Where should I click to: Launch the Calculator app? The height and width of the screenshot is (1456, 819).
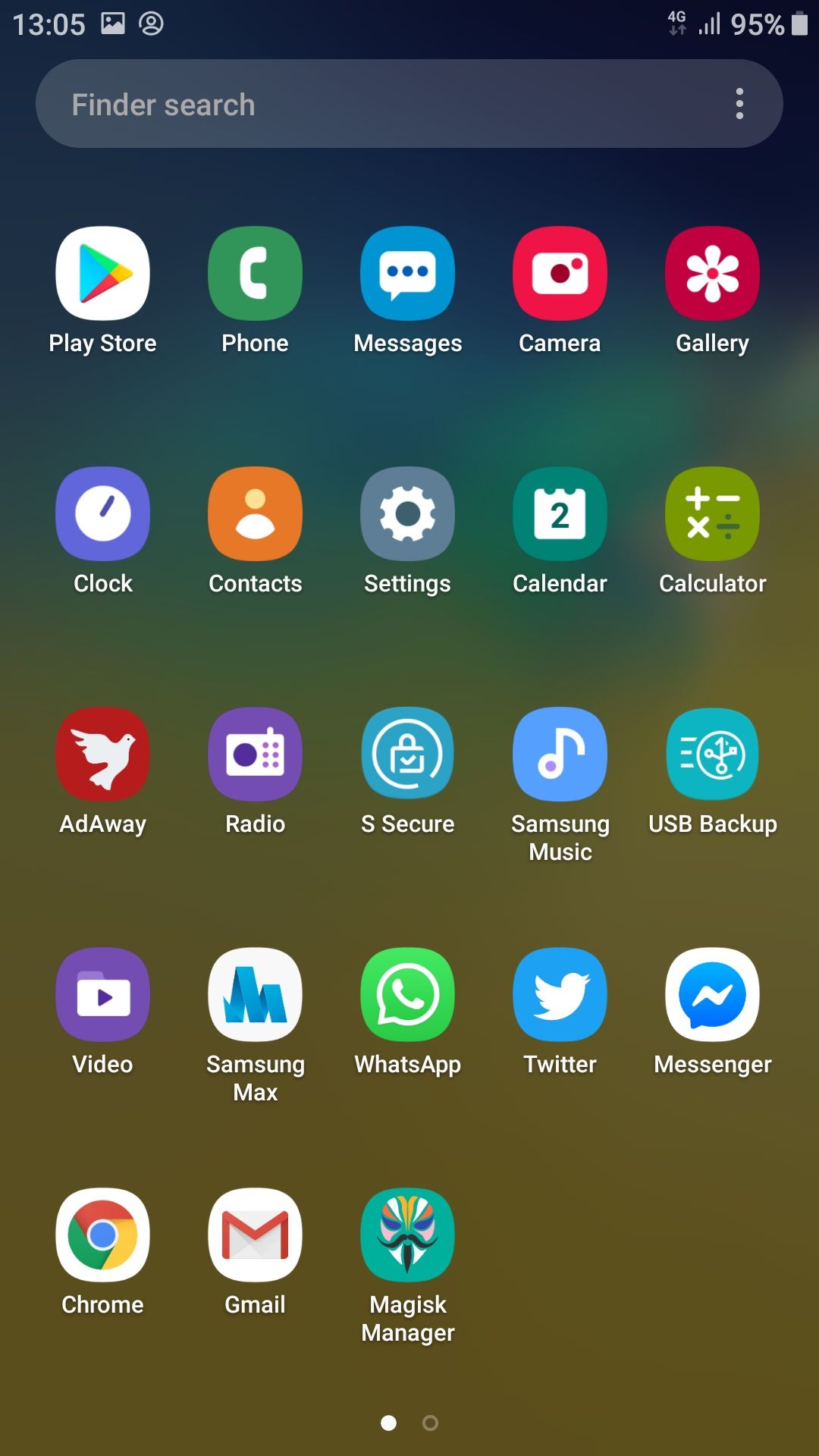pyautogui.click(x=713, y=514)
